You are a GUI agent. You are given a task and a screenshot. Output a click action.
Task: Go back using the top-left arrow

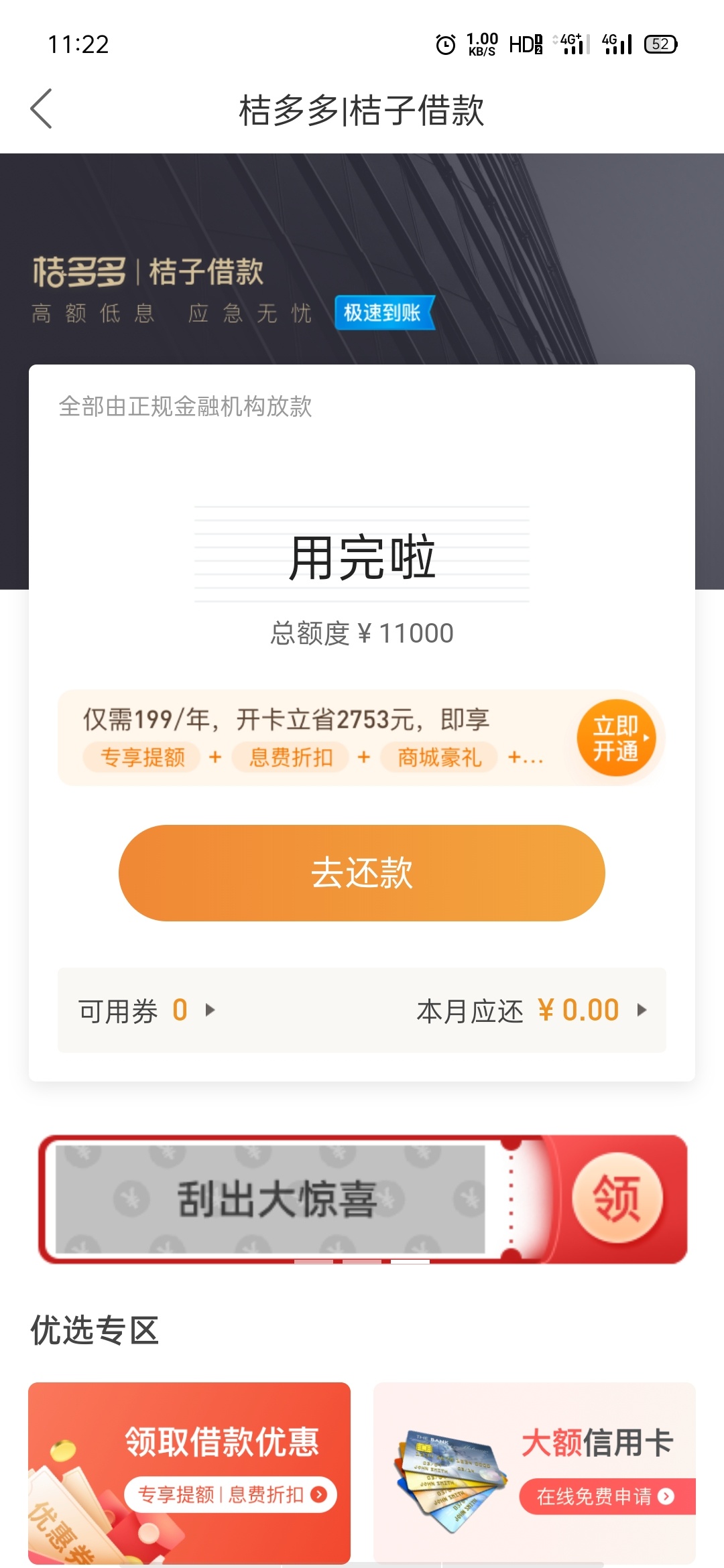pos(42,109)
